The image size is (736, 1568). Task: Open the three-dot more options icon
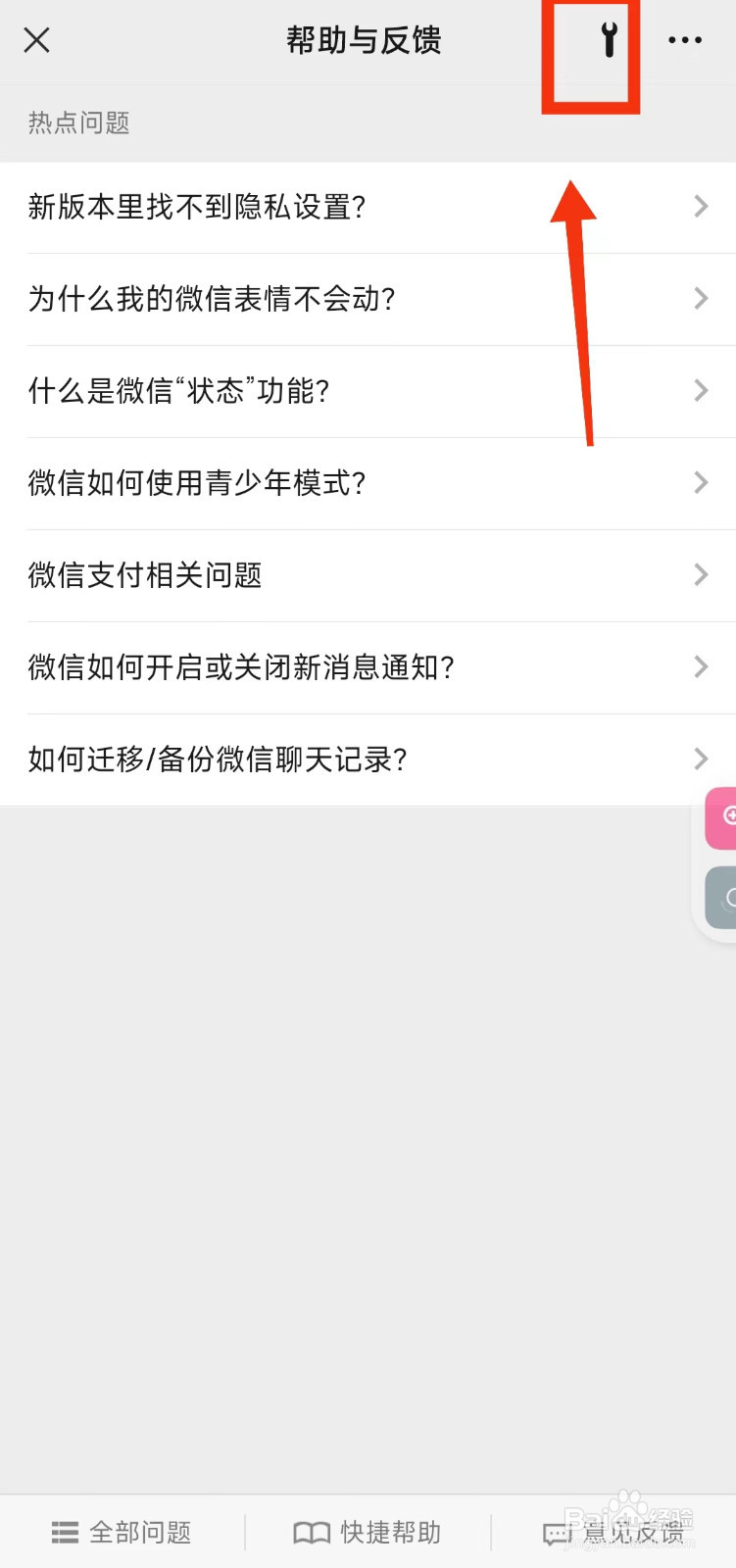coord(686,40)
